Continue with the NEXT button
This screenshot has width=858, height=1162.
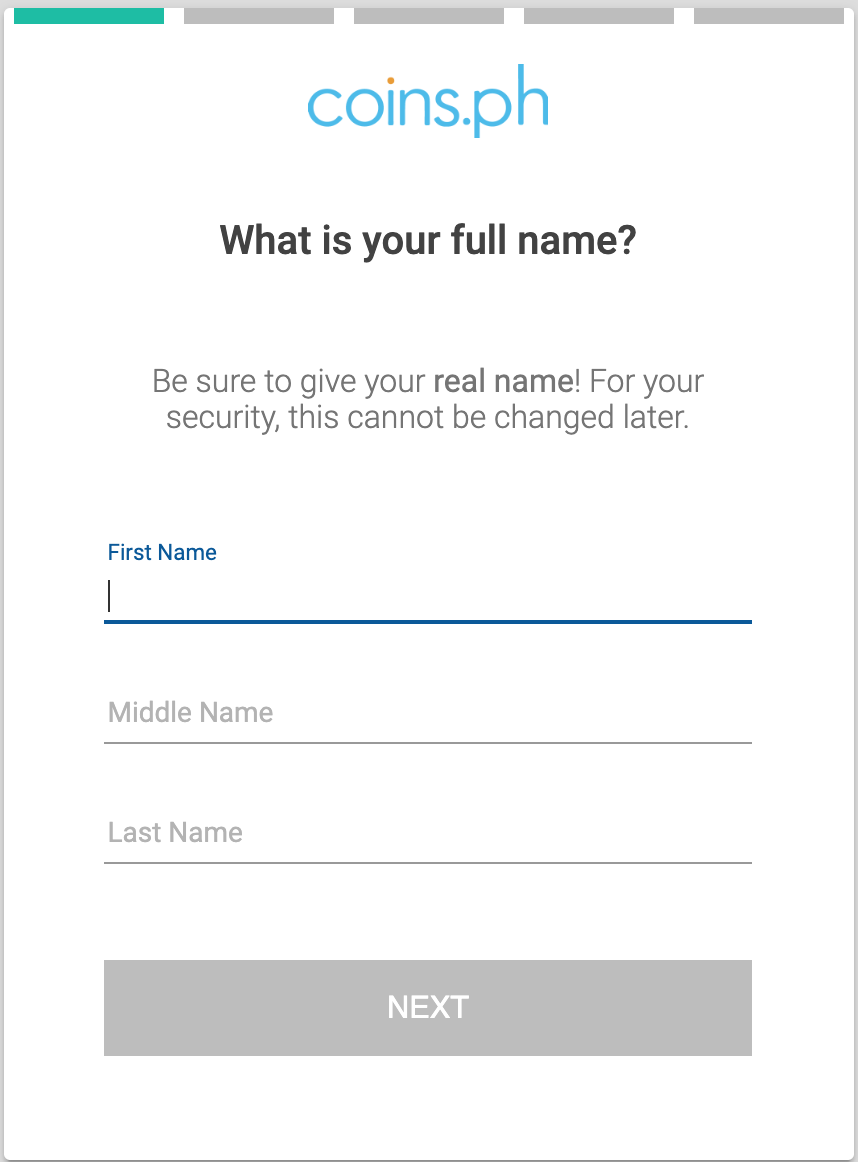coord(428,1008)
